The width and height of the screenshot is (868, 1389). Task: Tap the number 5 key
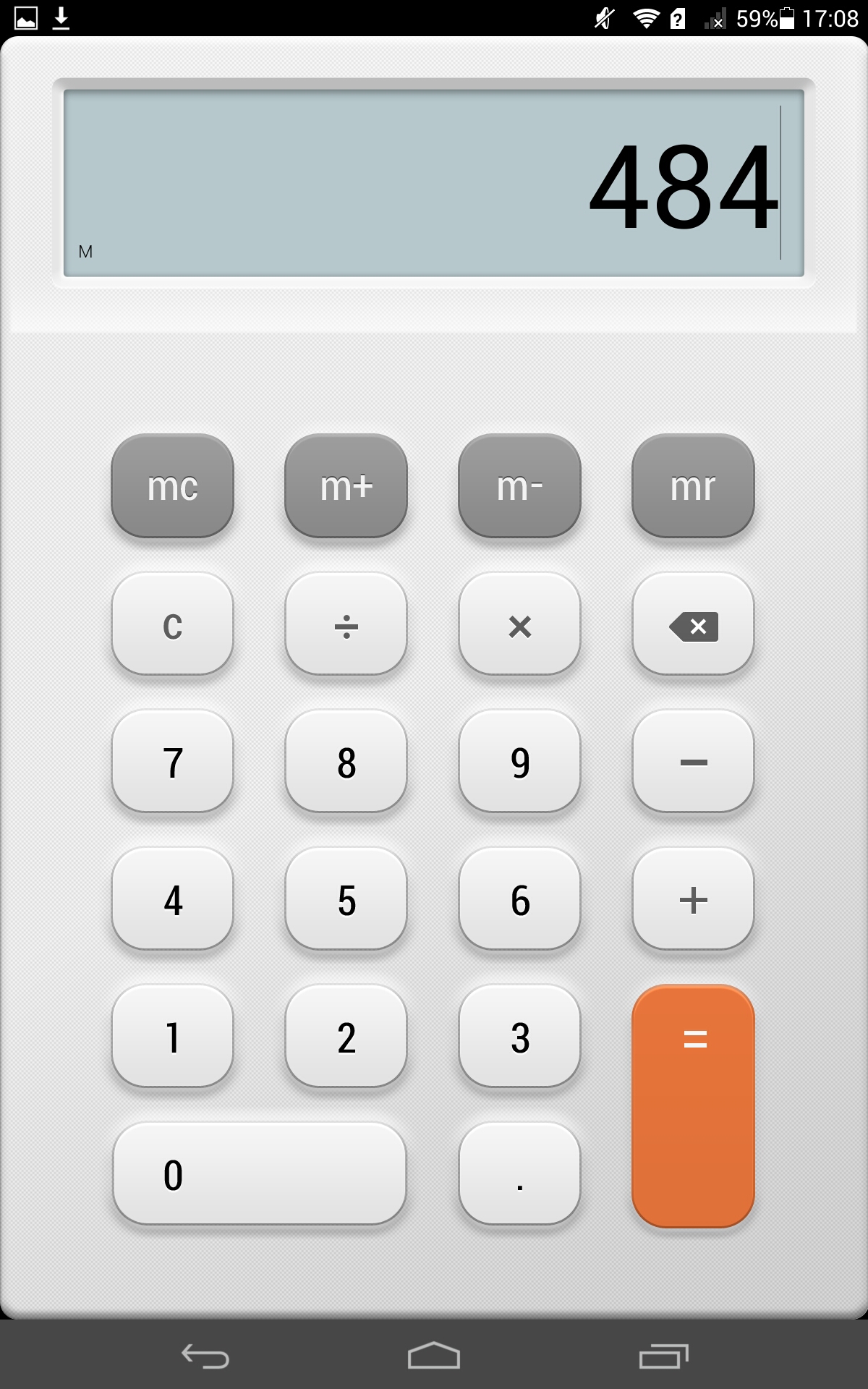346,899
